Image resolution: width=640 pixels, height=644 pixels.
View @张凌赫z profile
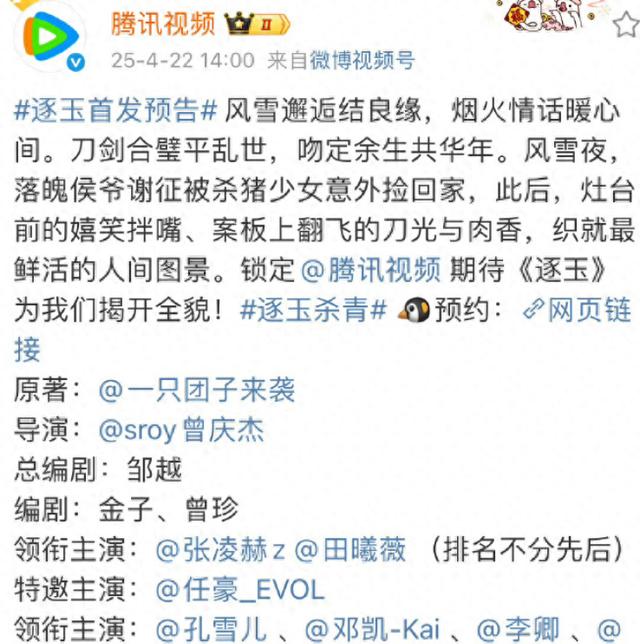(x=221, y=549)
